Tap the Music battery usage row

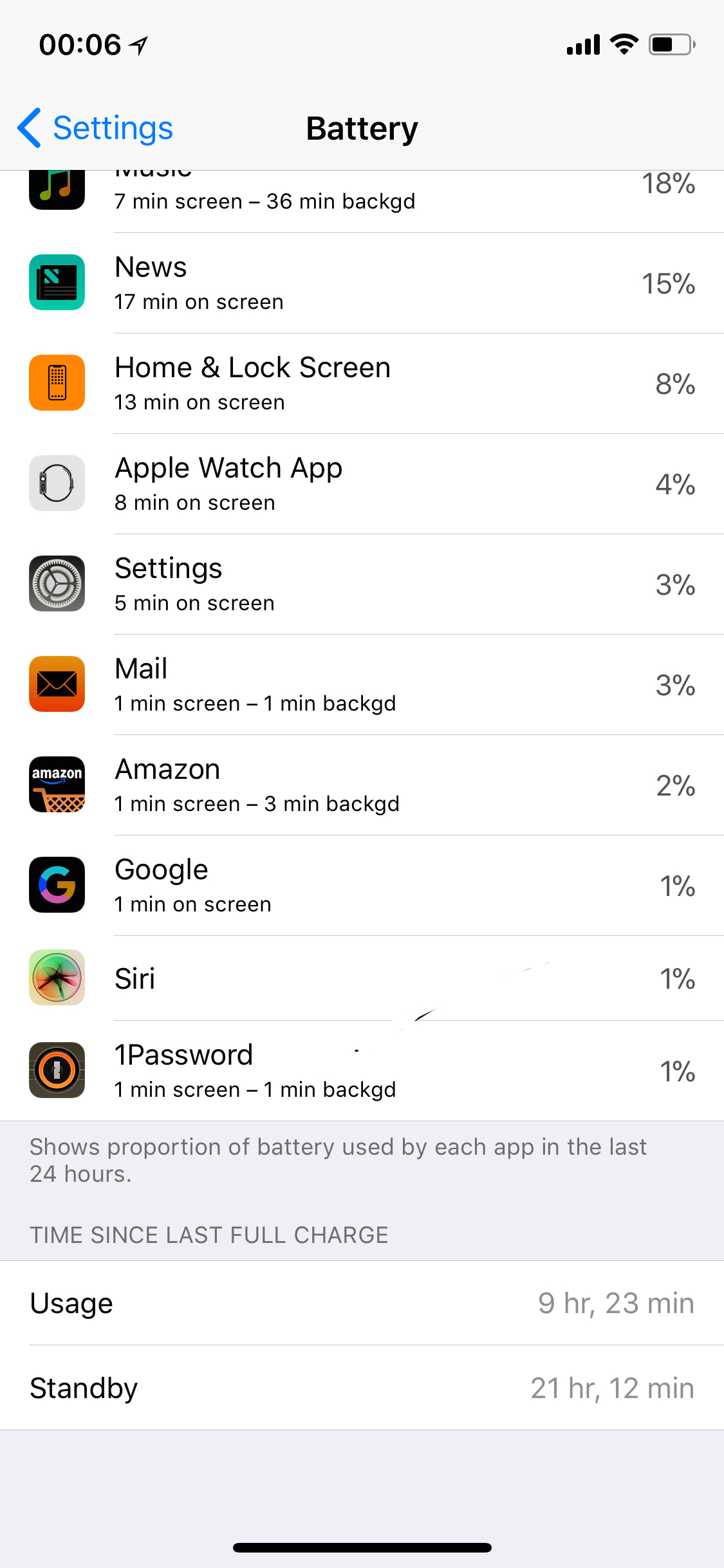click(362, 201)
